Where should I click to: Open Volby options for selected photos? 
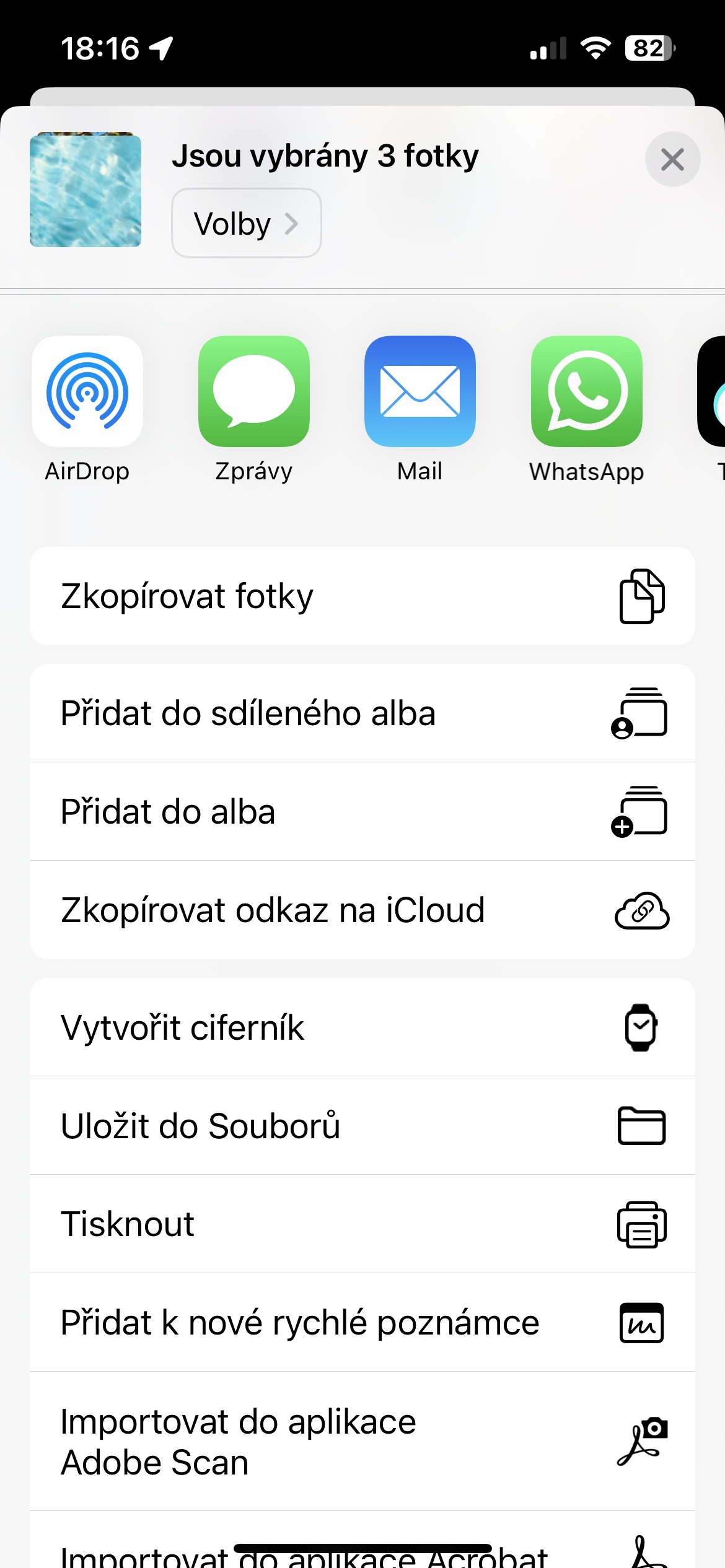[246, 223]
